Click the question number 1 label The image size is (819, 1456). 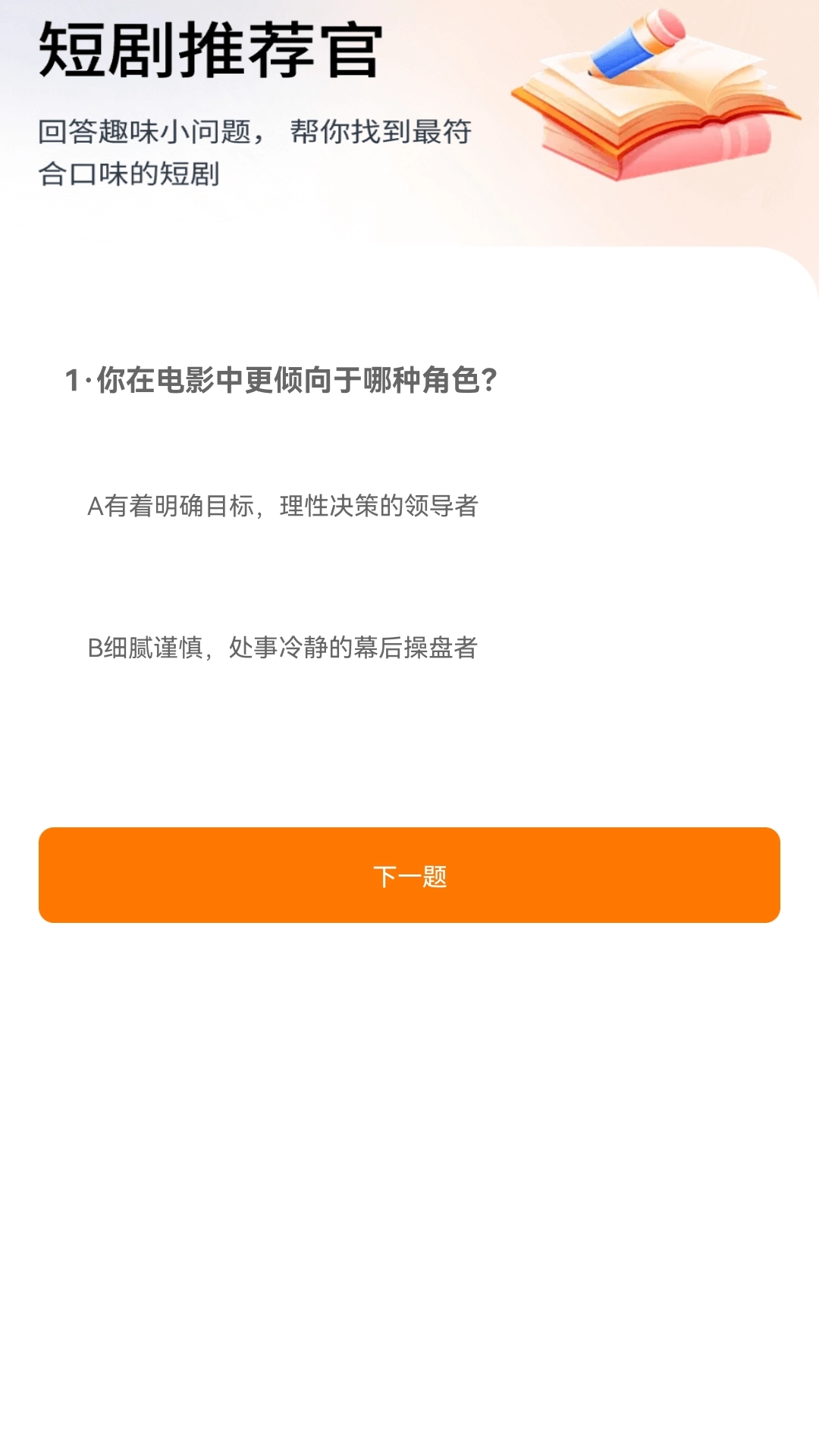(76, 379)
